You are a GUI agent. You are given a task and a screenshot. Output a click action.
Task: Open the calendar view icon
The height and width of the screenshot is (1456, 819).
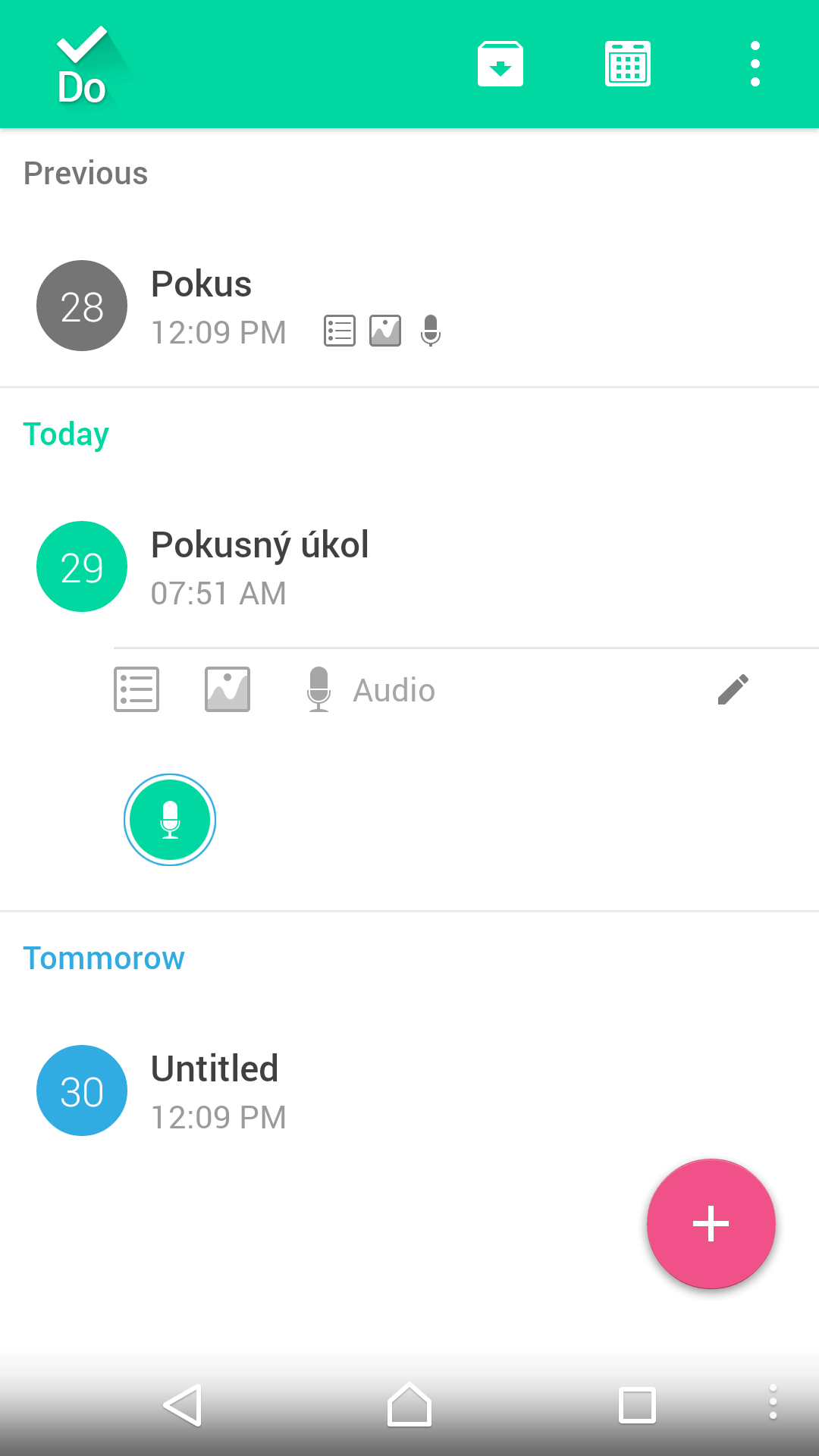(628, 64)
